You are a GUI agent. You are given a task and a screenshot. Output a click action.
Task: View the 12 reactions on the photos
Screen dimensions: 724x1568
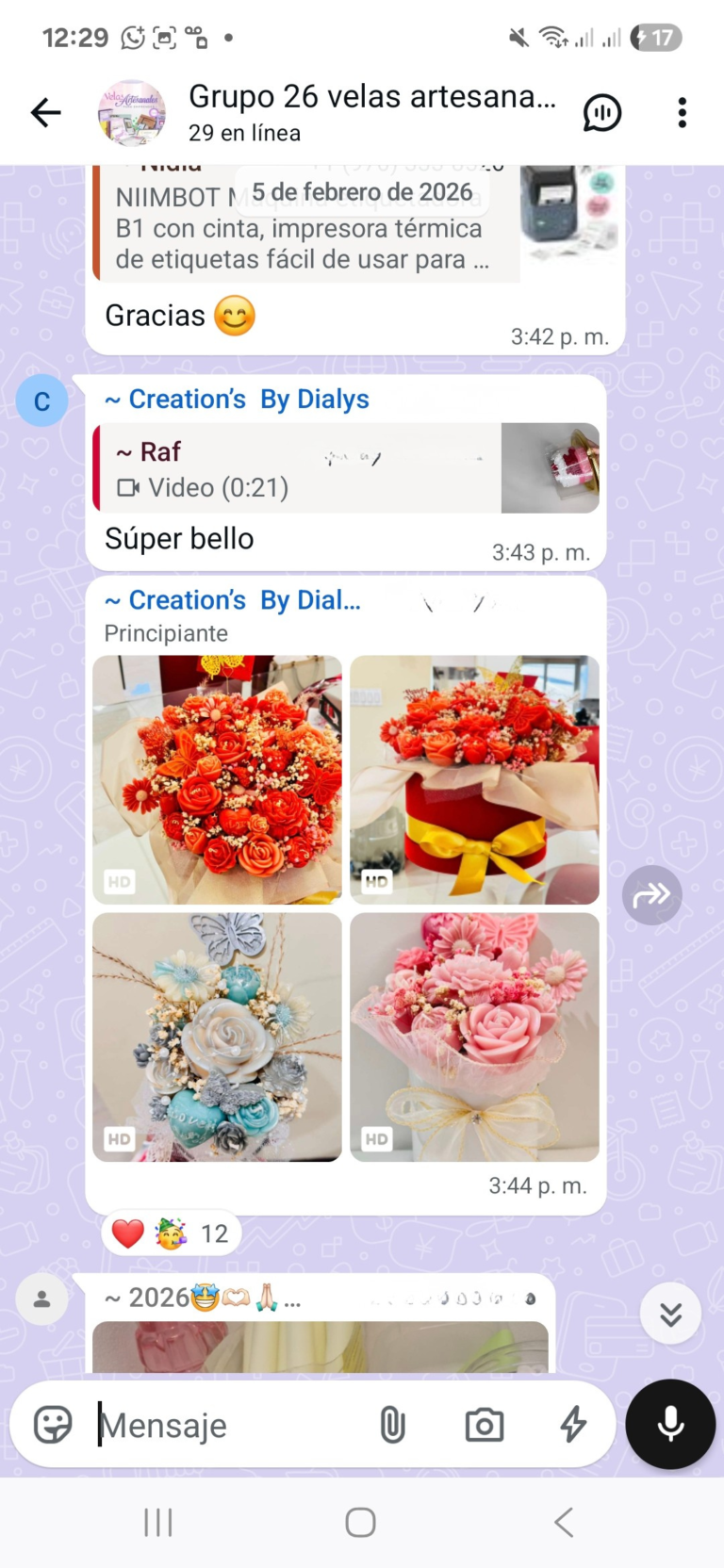coord(172,1233)
